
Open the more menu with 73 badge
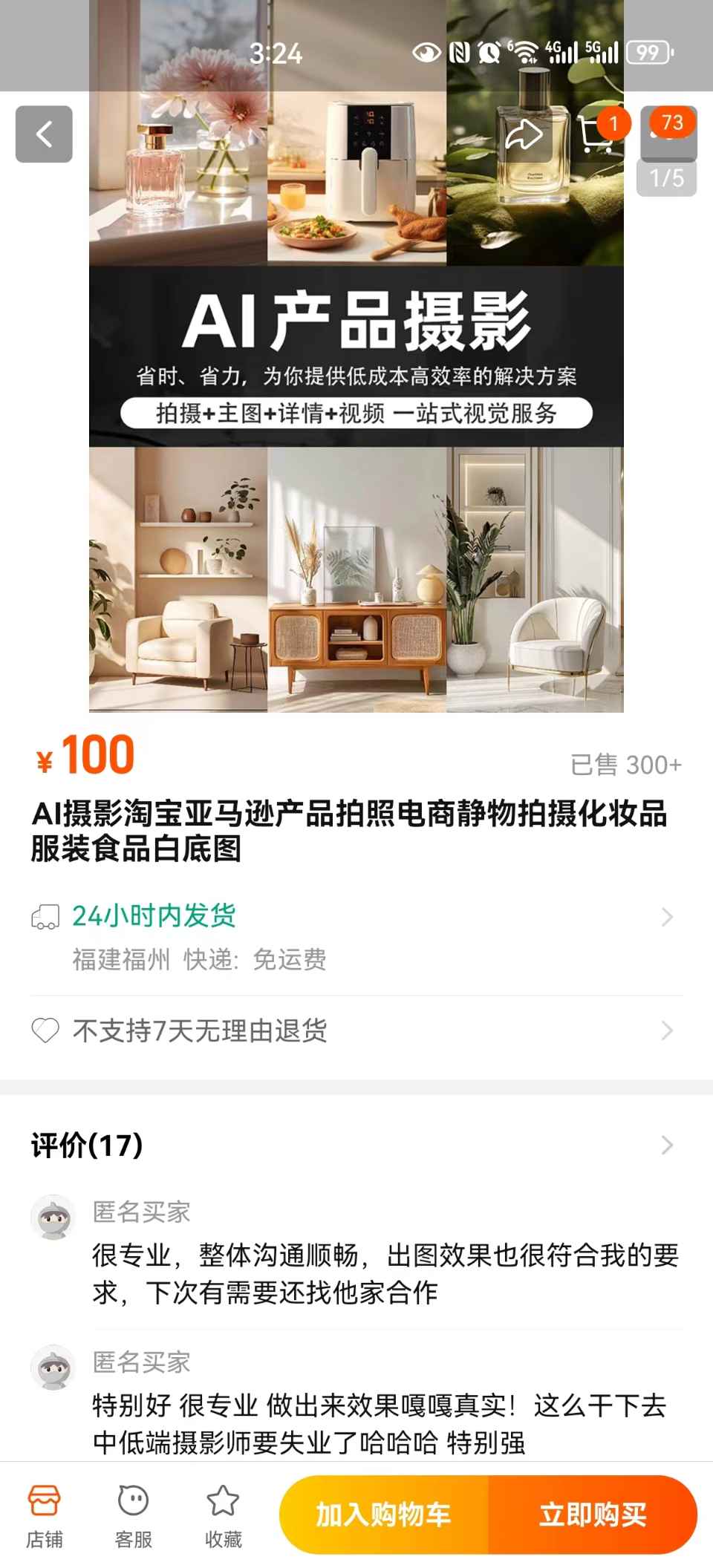(668, 134)
